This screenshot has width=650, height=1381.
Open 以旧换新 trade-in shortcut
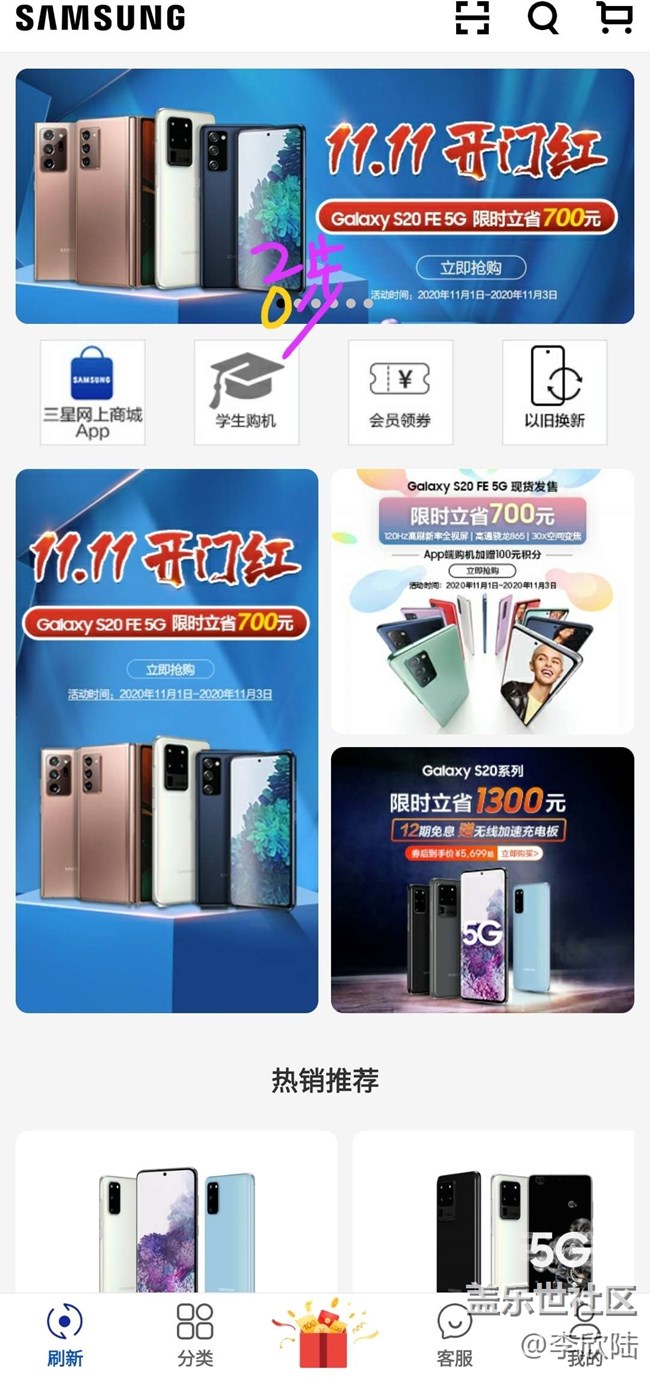[554, 392]
